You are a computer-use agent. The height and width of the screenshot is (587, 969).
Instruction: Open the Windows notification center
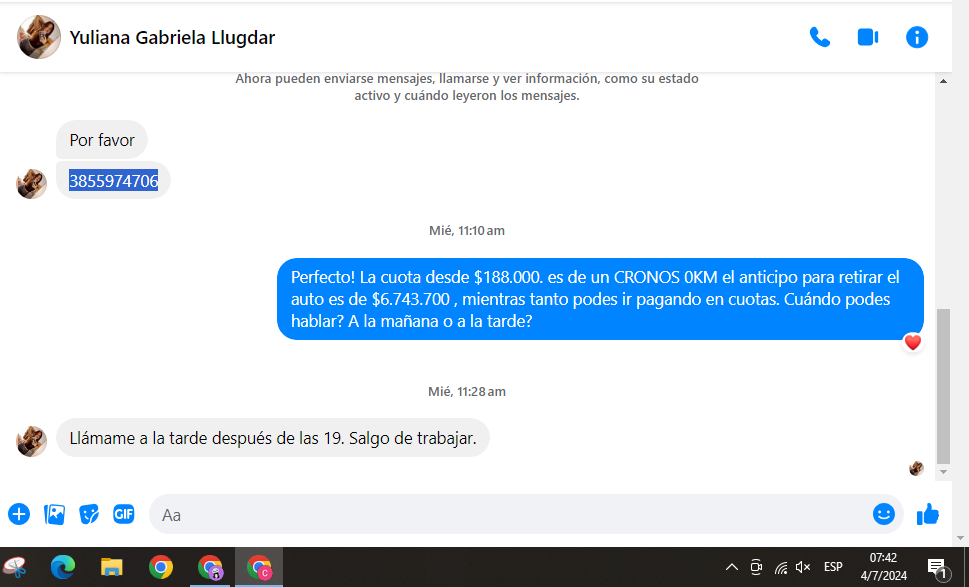[x=938, y=567]
